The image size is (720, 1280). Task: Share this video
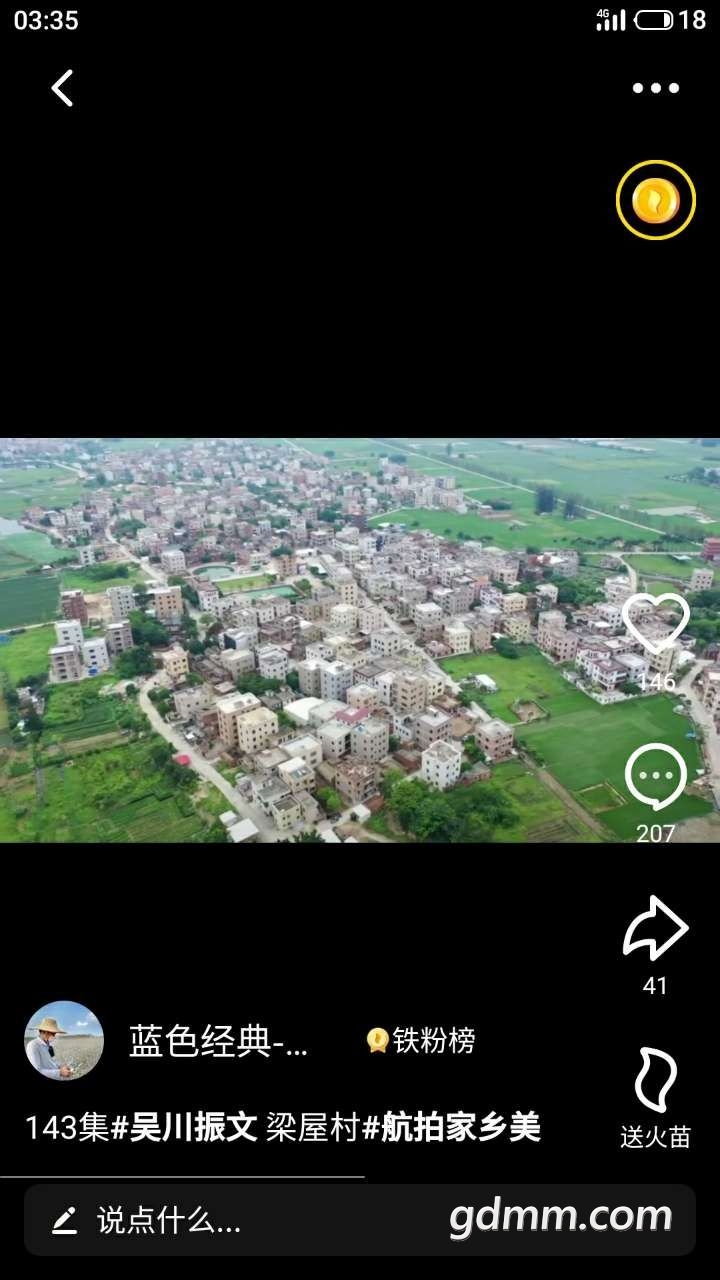click(655, 930)
